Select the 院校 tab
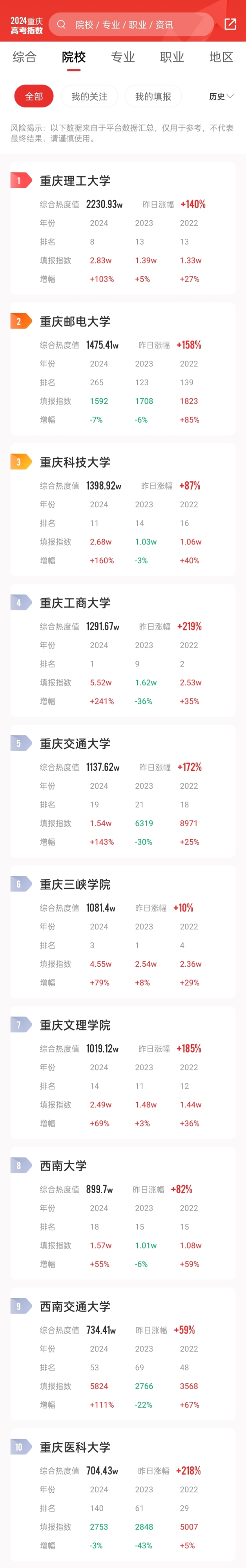Viewport: 246px width, 1568px height. pyautogui.click(x=74, y=57)
